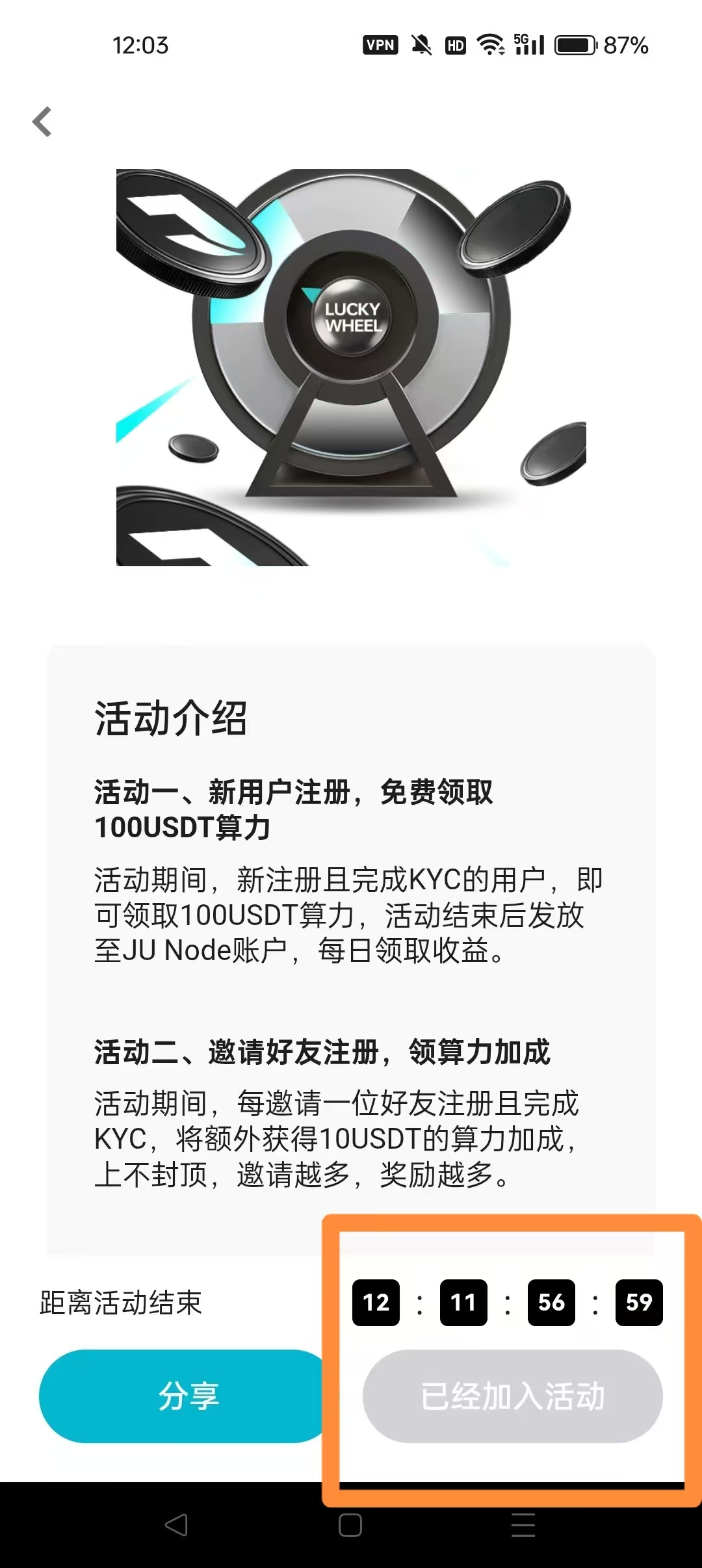Go back using the top-left arrow
The image size is (702, 1568).
(x=42, y=122)
